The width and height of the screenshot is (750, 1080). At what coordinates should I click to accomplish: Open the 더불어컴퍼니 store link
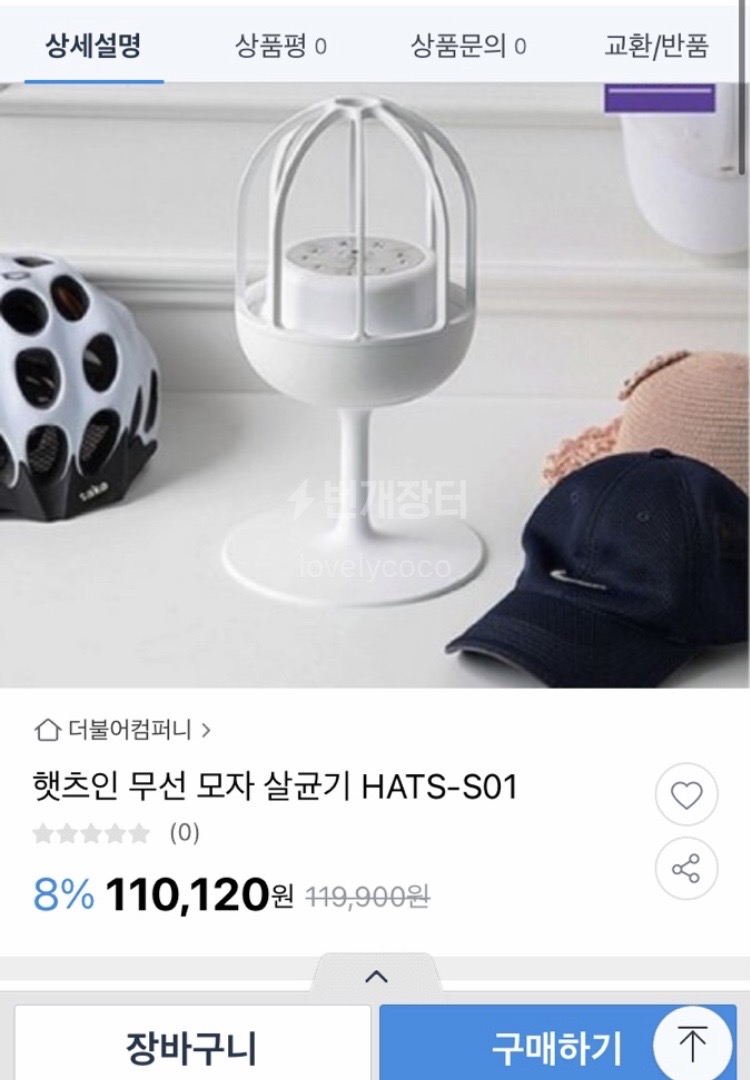130,730
